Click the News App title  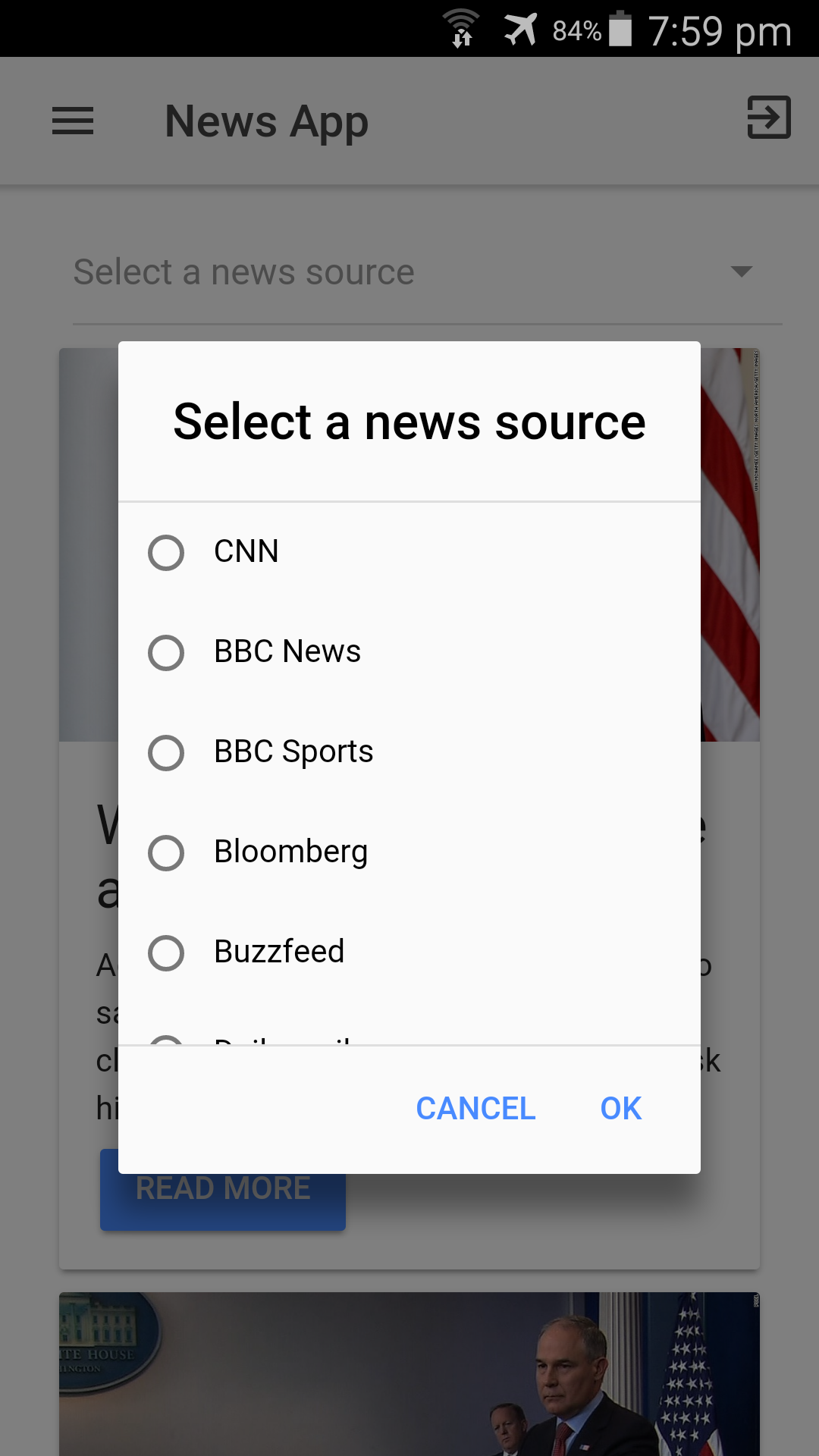(265, 121)
